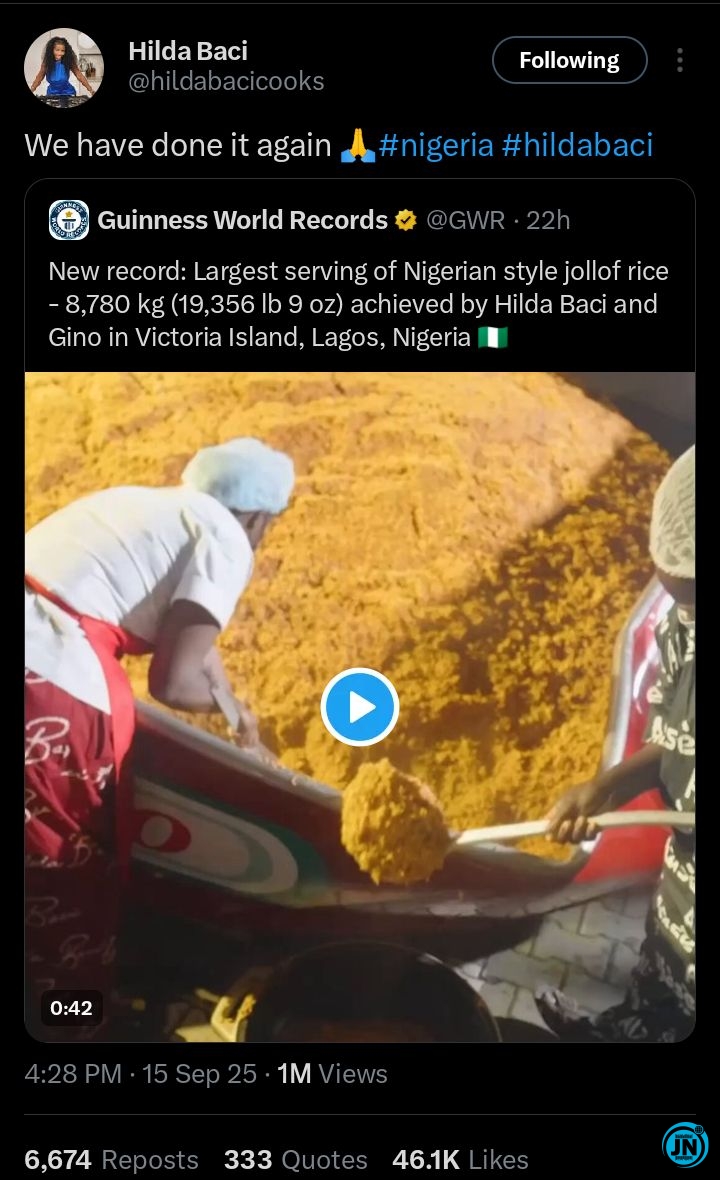
Task: Open Hilda Baci's profile picture
Action: click(x=63, y=67)
